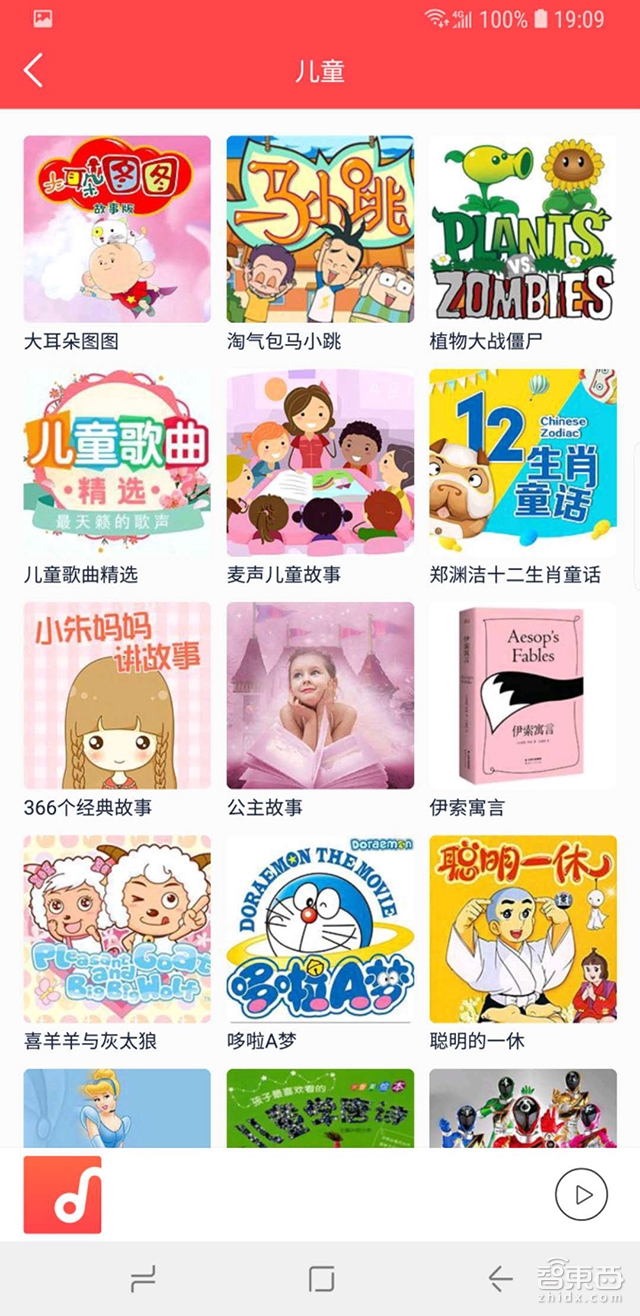Open the system recent apps view
This screenshot has width=640, height=1316.
click(x=143, y=1277)
